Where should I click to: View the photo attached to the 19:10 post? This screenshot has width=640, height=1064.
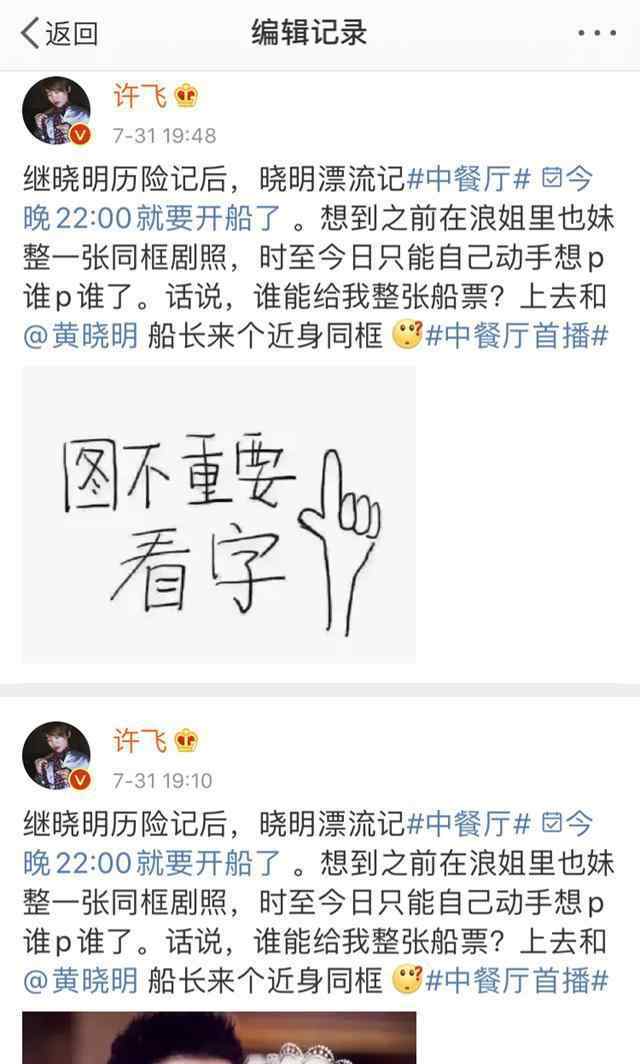pyautogui.click(x=218, y=1038)
